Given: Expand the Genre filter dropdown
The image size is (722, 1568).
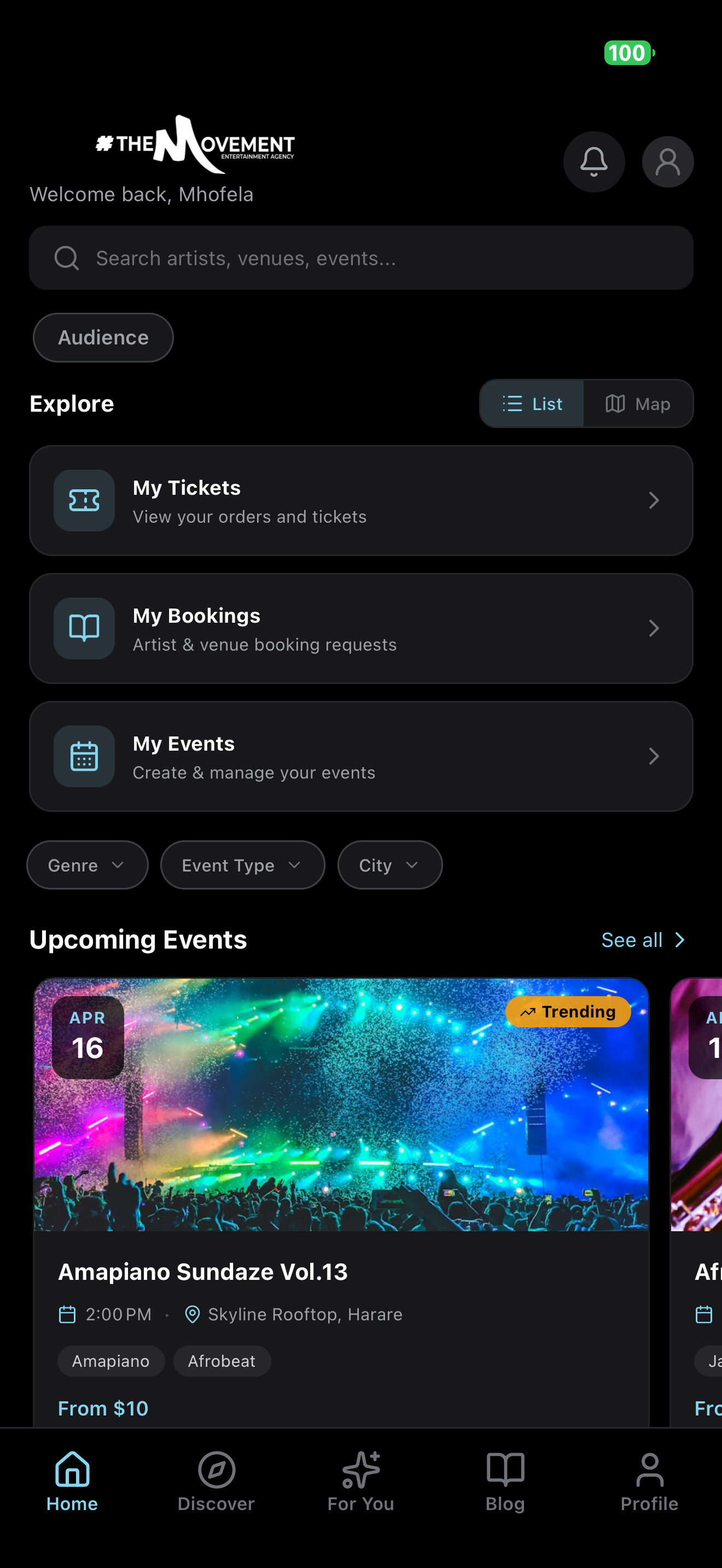Looking at the screenshot, I should pyautogui.click(x=87, y=865).
